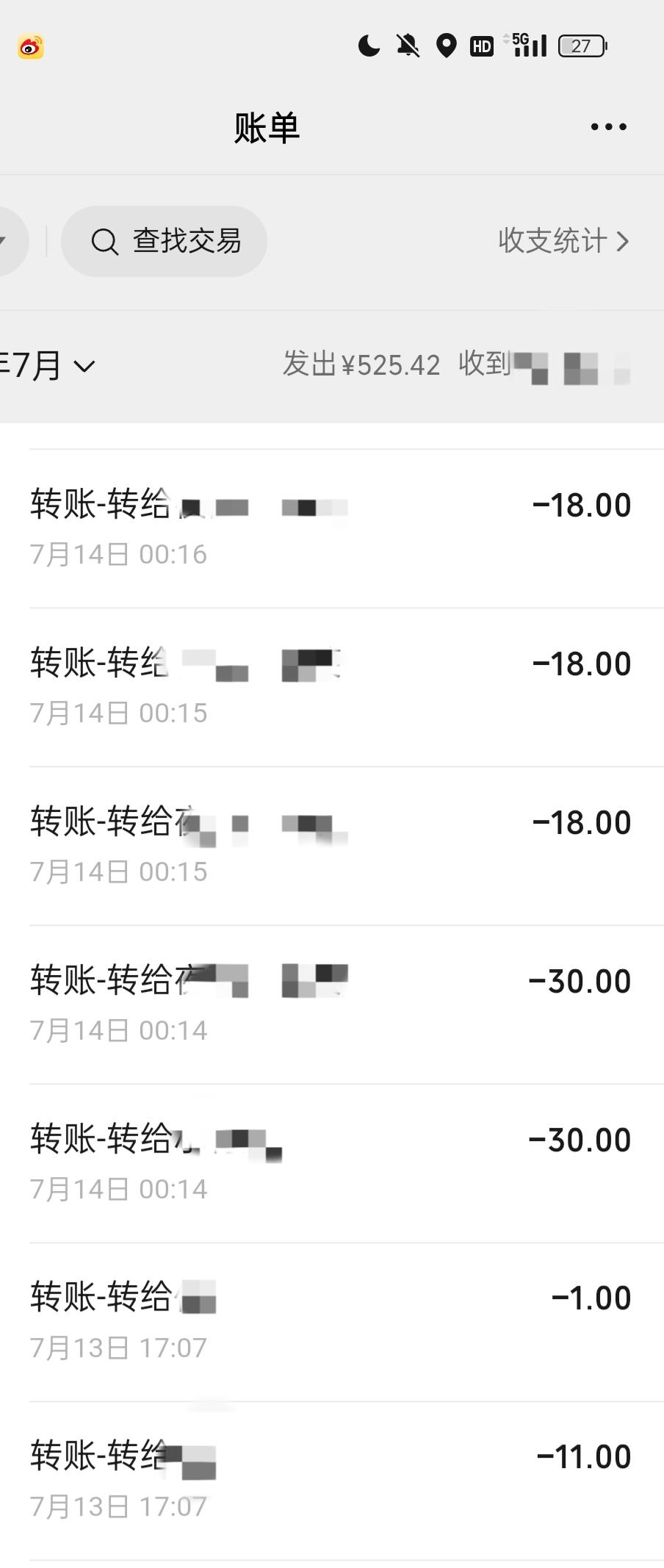Open the three-dot more options menu
The image size is (664, 1568).
click(608, 127)
